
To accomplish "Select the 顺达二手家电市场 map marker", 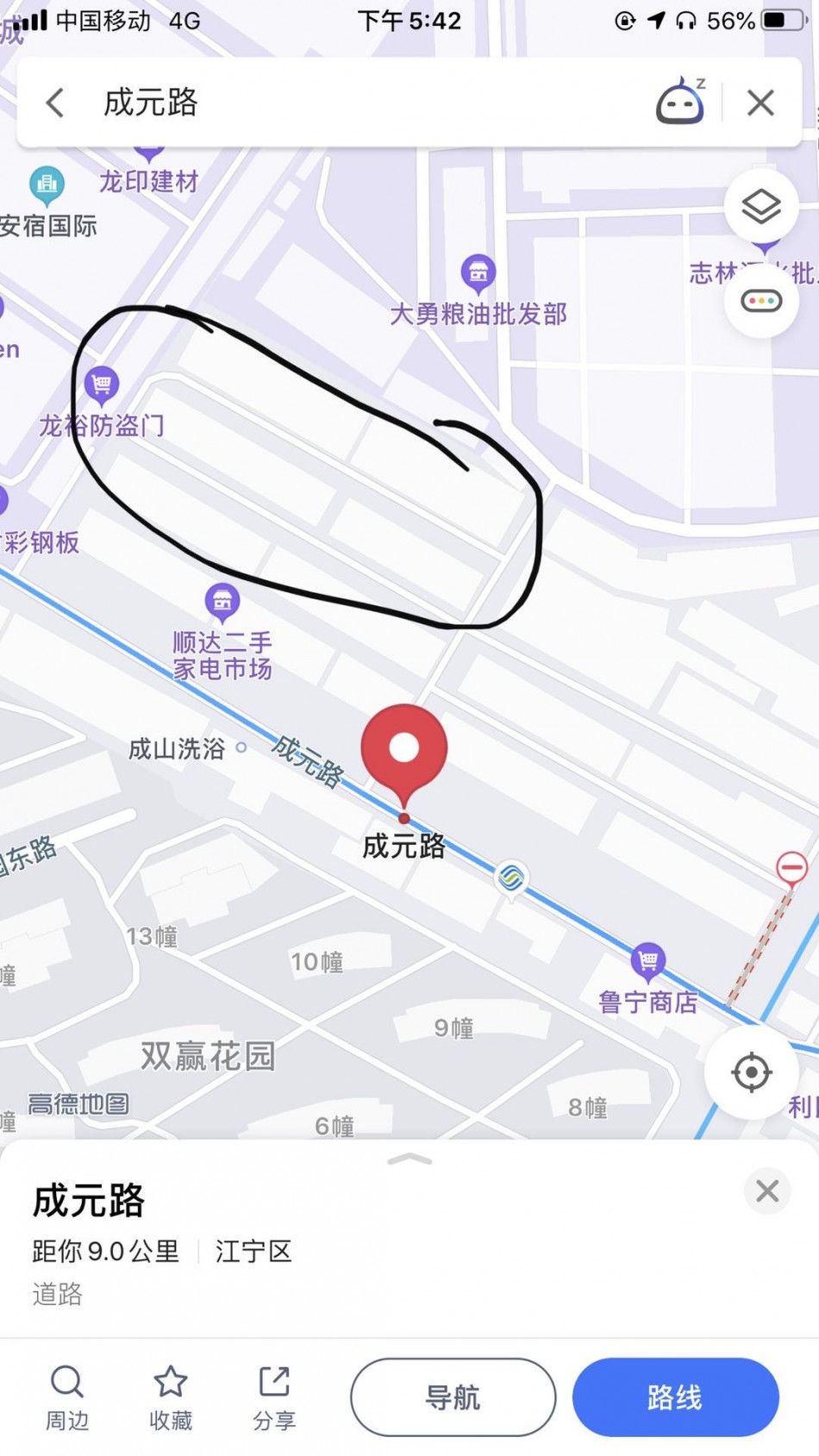I will (x=222, y=601).
